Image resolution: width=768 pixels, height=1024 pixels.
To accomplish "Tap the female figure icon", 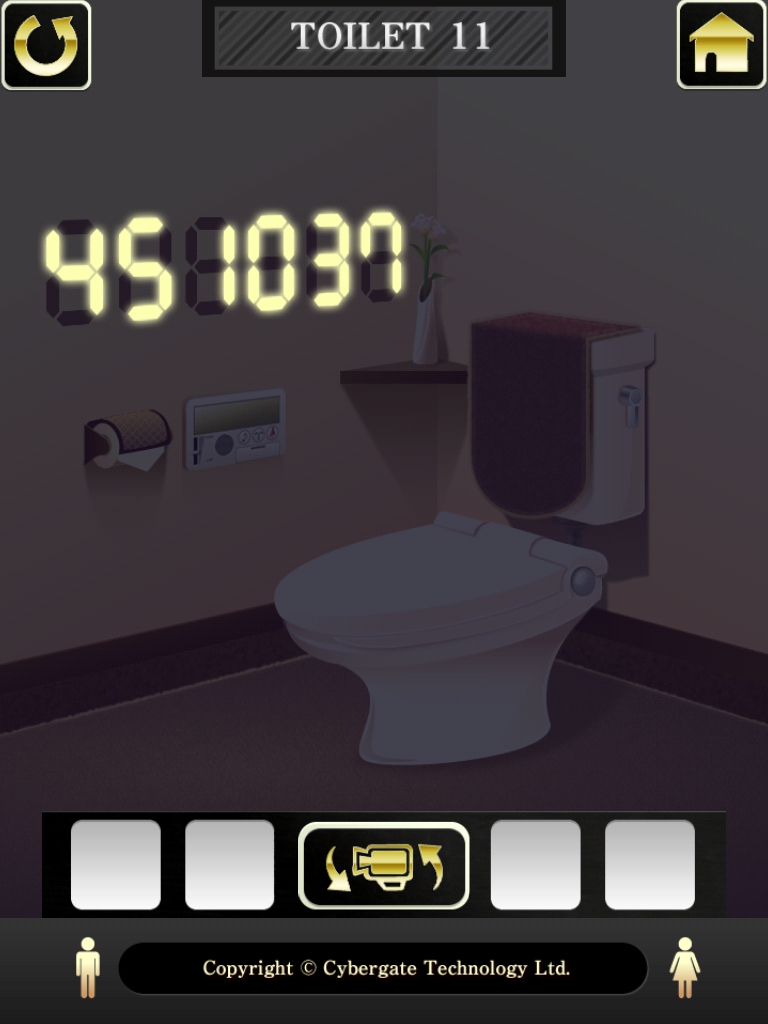I will [x=685, y=967].
